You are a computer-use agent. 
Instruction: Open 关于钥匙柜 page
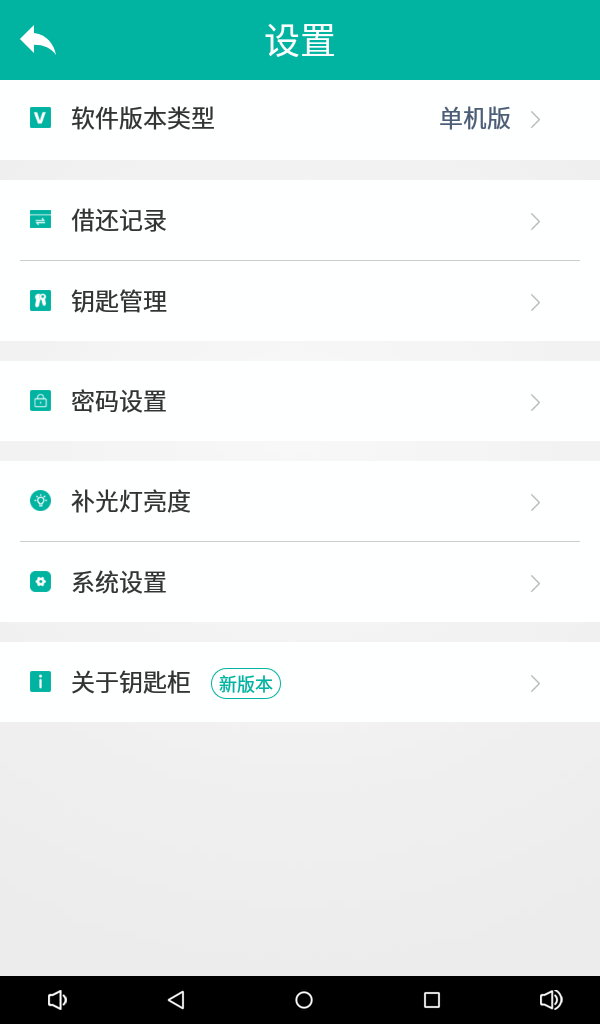click(x=300, y=683)
